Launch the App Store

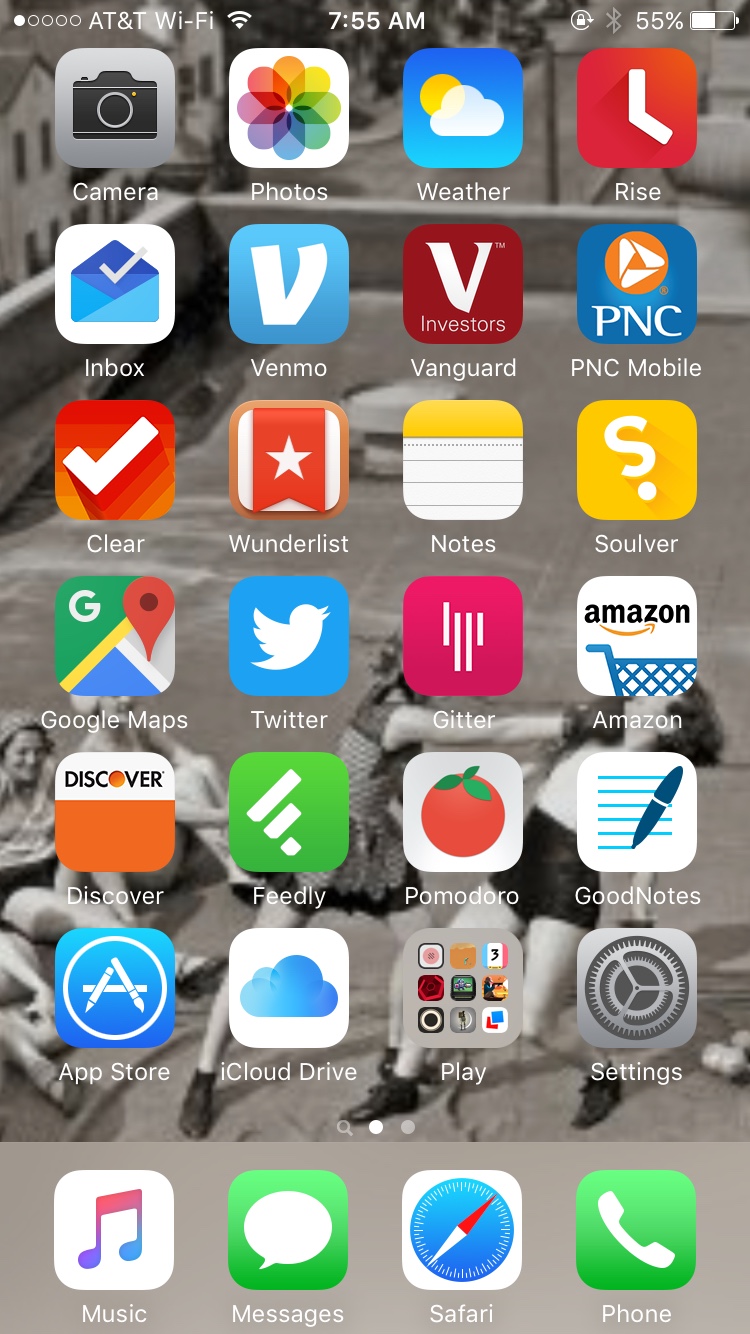click(x=115, y=988)
